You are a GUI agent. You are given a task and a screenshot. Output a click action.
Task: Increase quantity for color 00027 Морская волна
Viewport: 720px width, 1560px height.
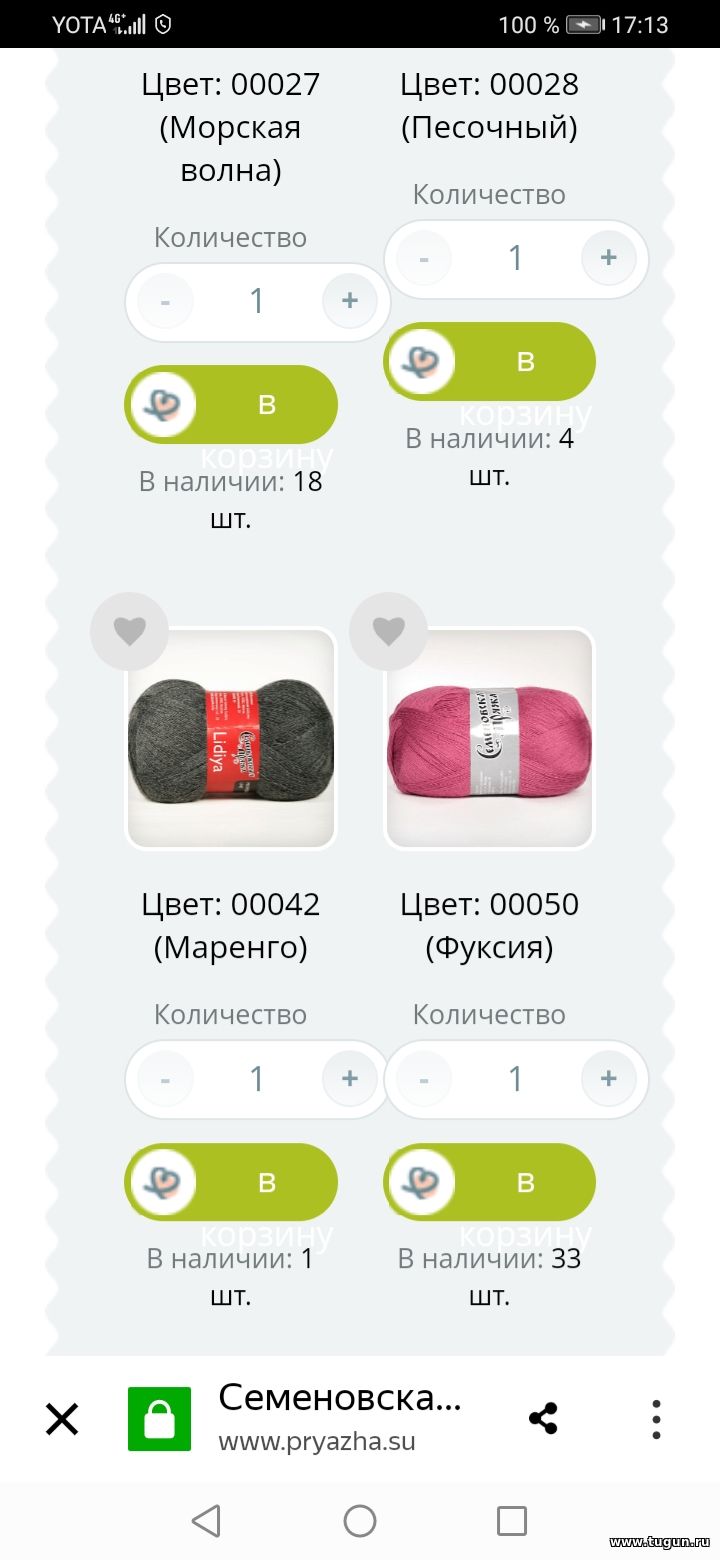click(x=350, y=301)
